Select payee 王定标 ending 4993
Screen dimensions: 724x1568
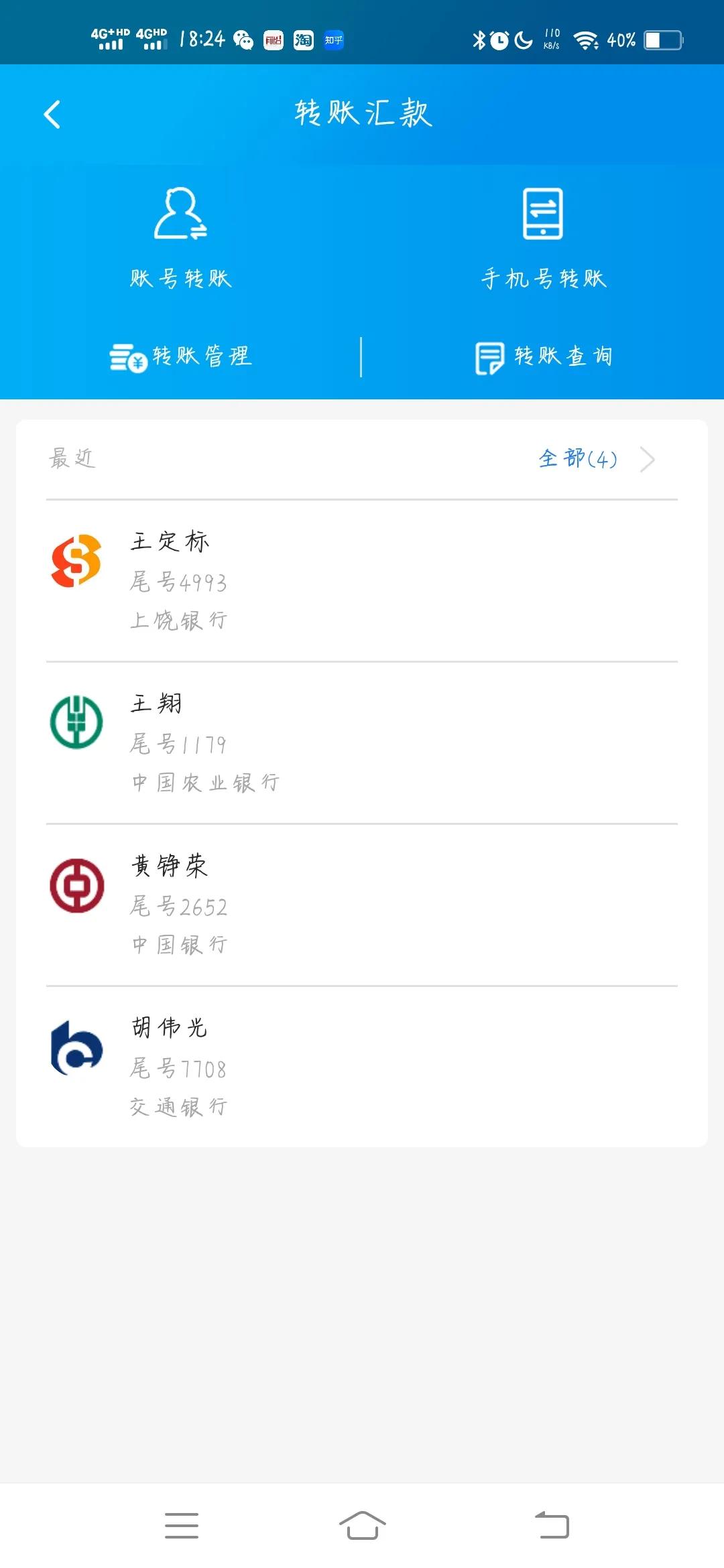[x=268, y=580]
